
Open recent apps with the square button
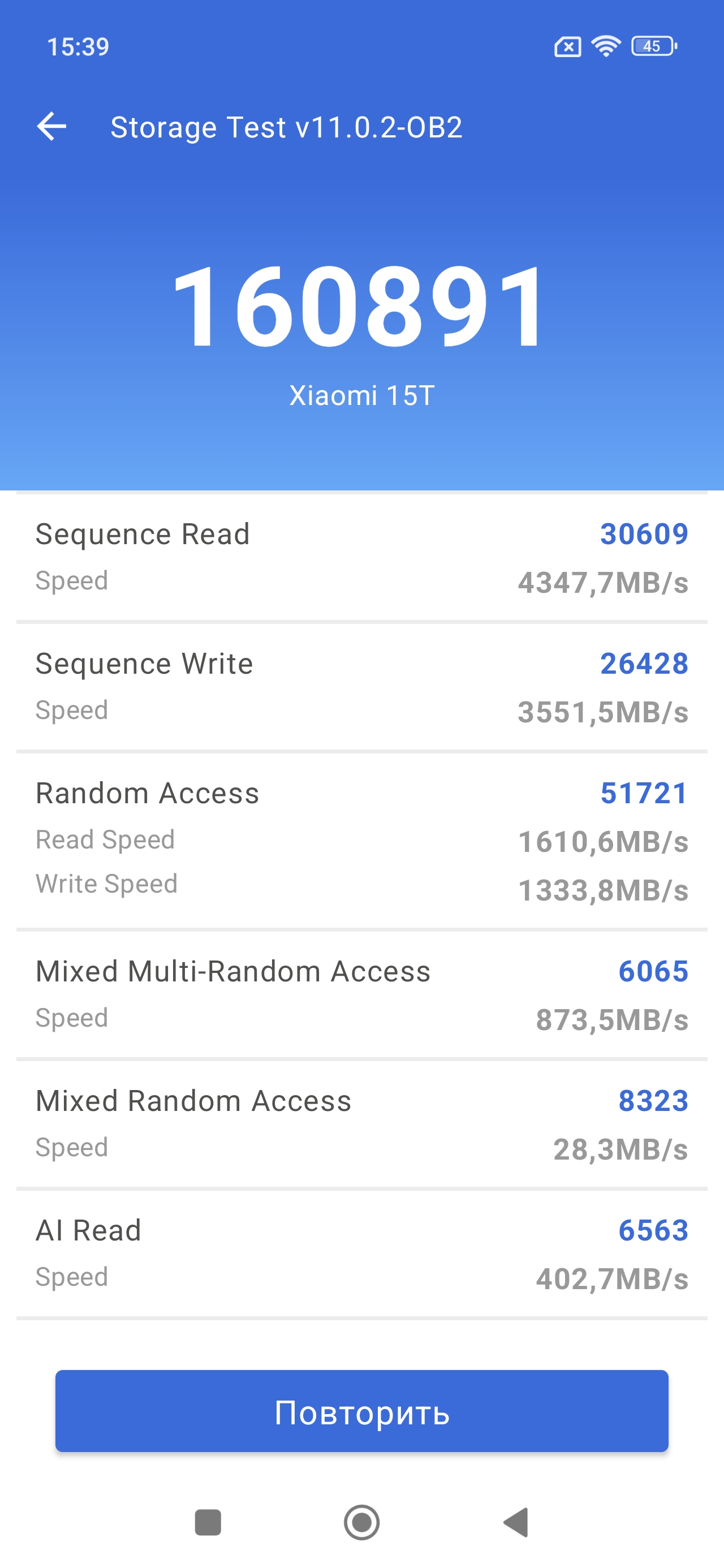coord(208,1522)
